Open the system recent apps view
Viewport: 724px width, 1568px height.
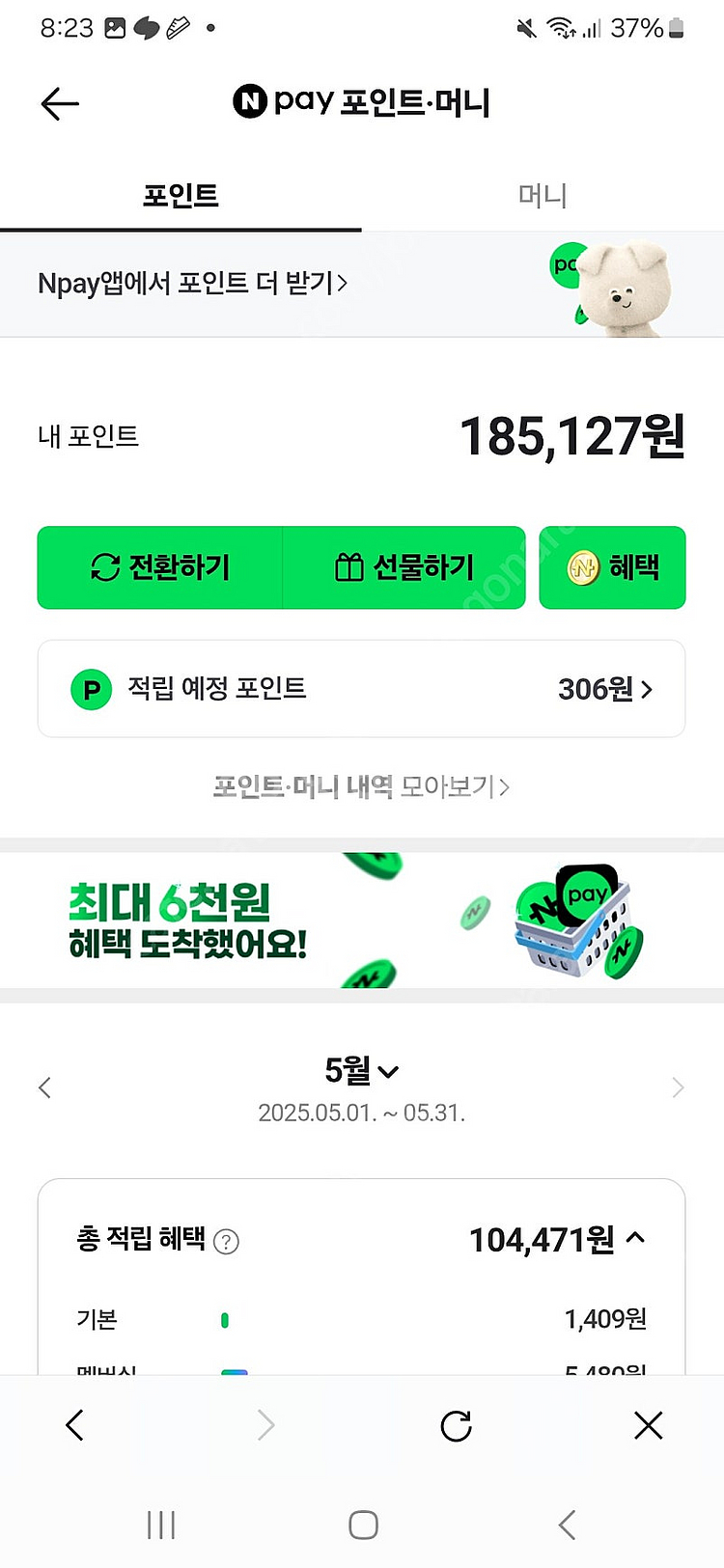pos(161,1525)
